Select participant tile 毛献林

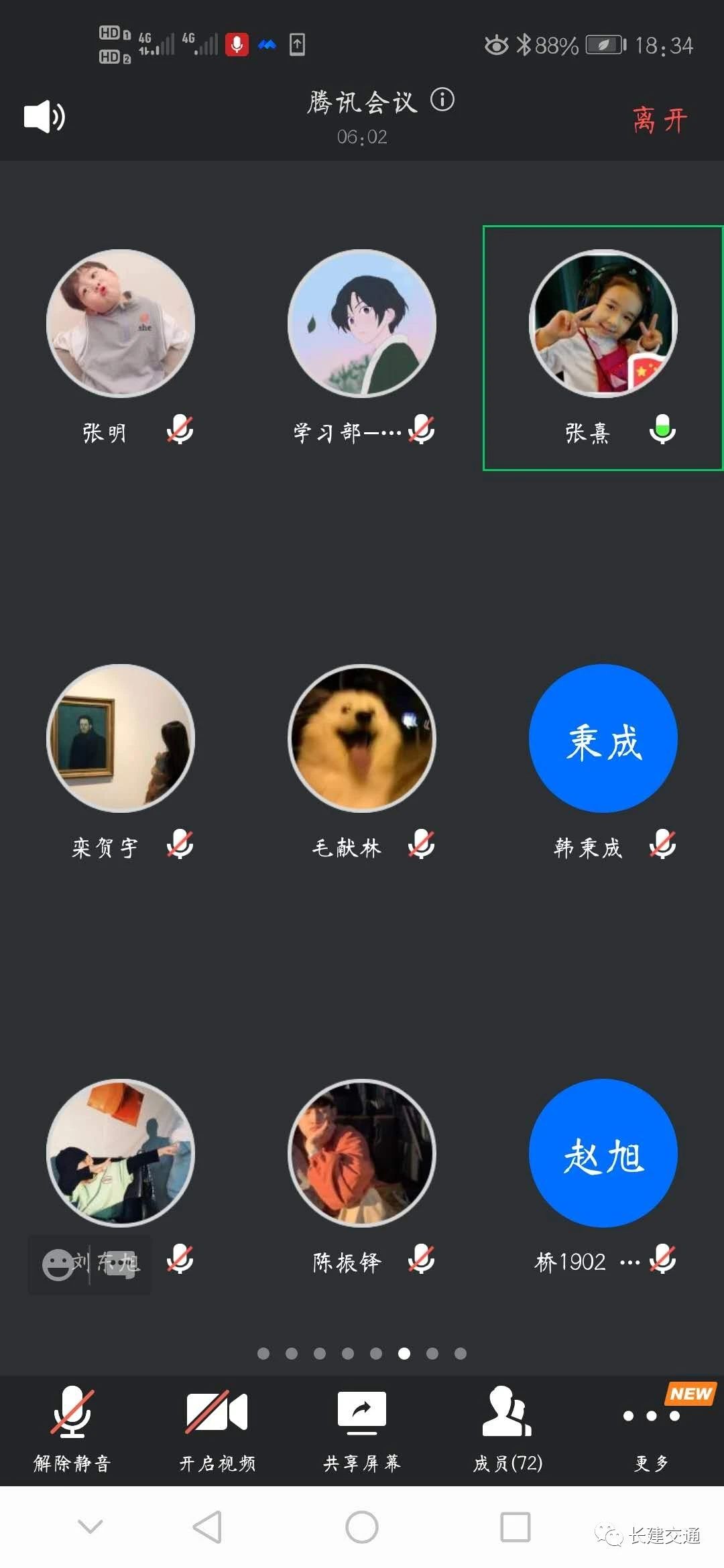[362, 738]
